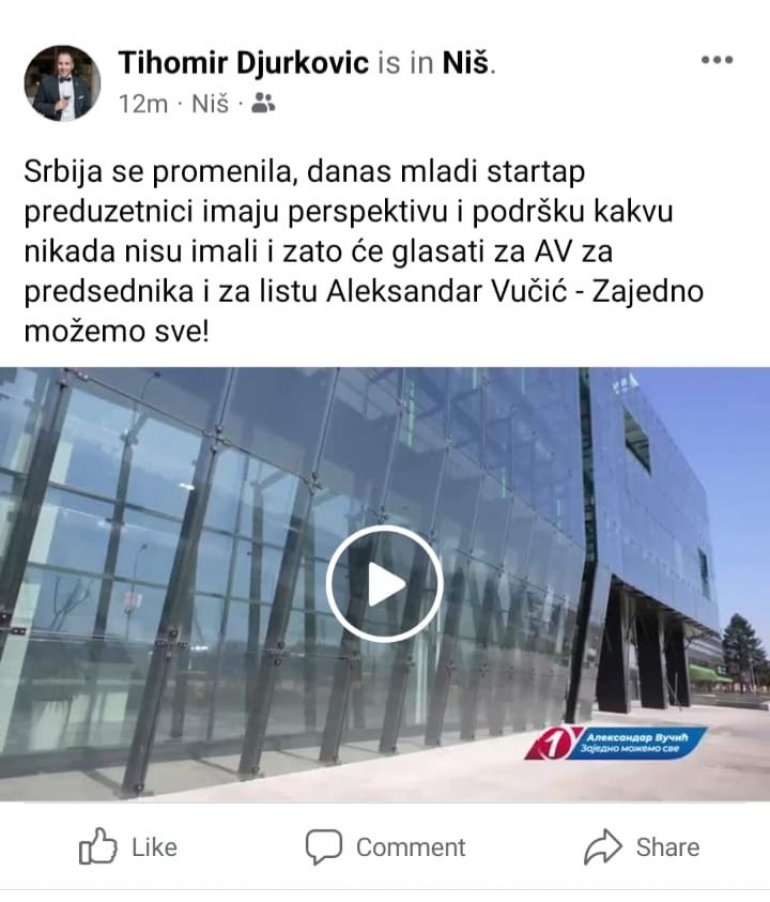770x902 pixels.
Task: Share Tihomir Djurkovic's post
Action: coord(641,847)
